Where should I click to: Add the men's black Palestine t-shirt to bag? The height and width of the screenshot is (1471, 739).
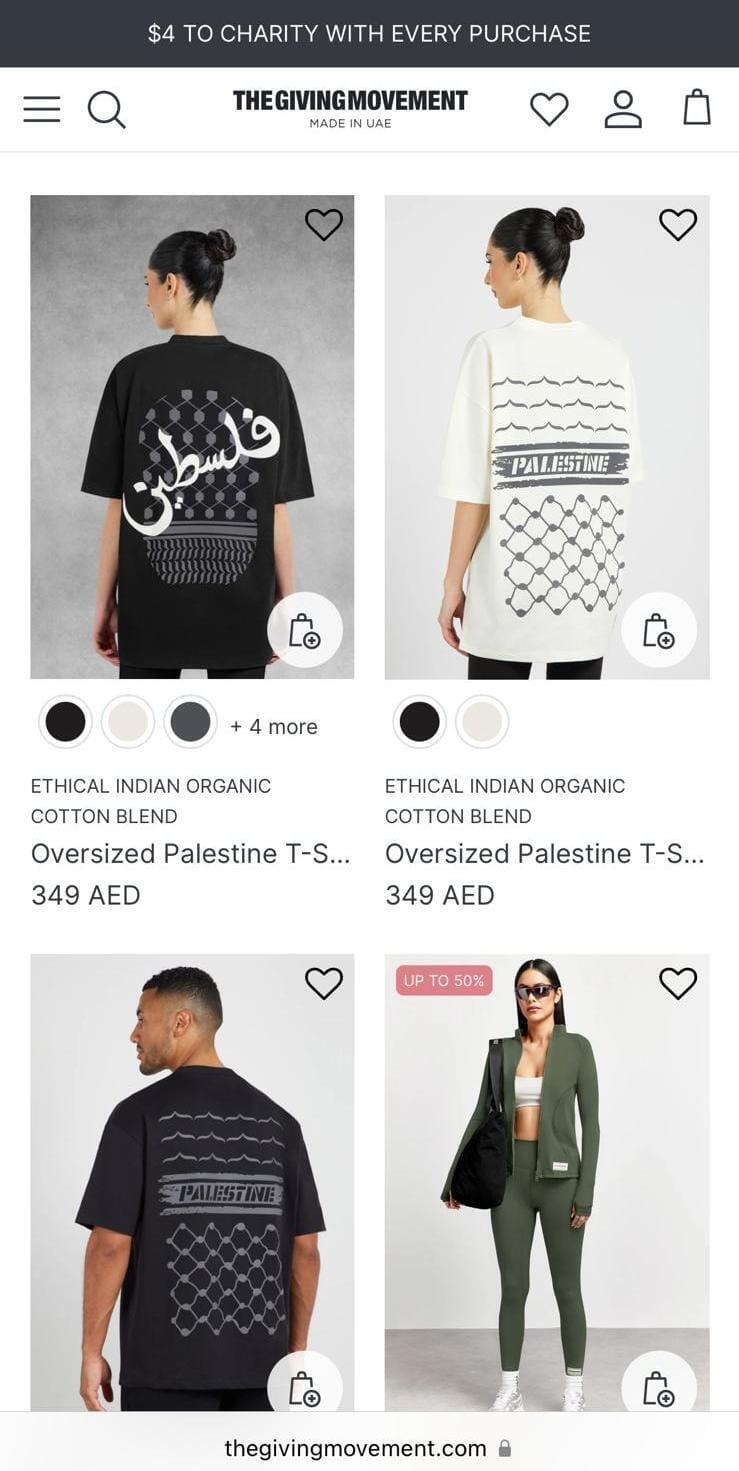tap(307, 1388)
